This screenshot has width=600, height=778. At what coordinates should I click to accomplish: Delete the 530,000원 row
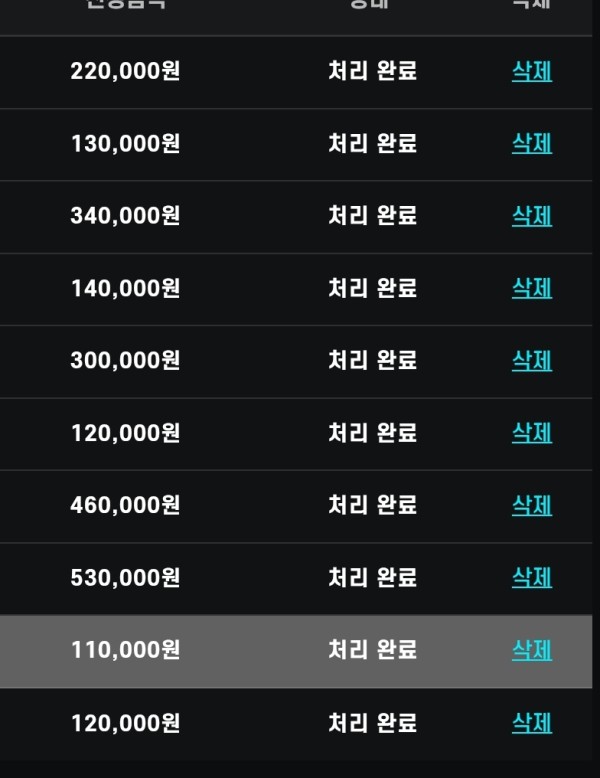click(531, 577)
